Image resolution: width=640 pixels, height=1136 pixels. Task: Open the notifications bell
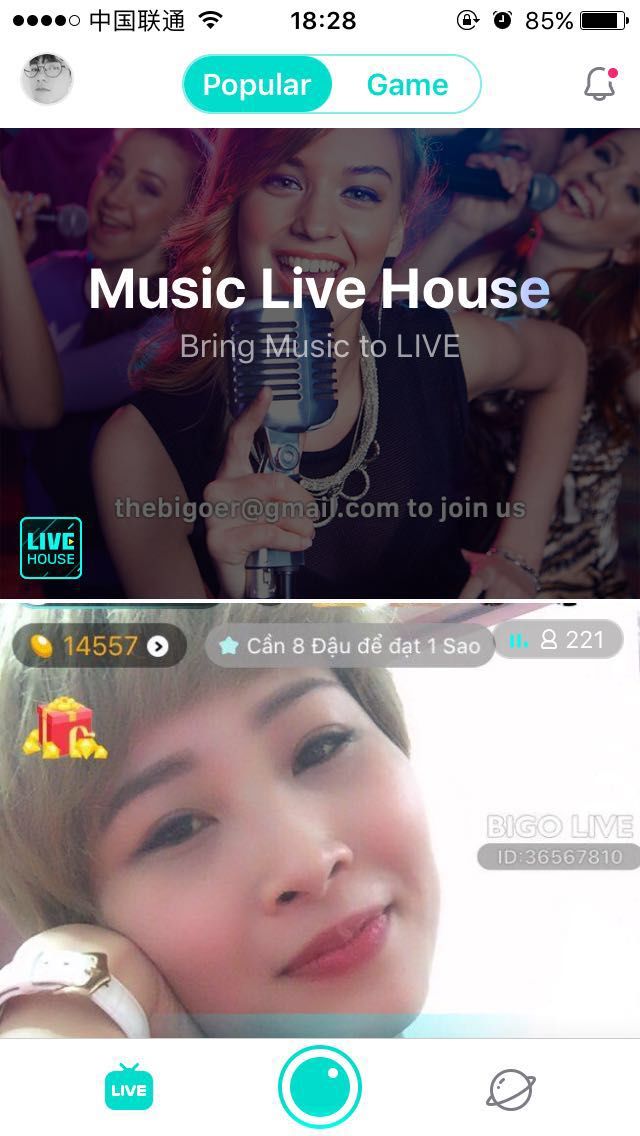[600, 84]
